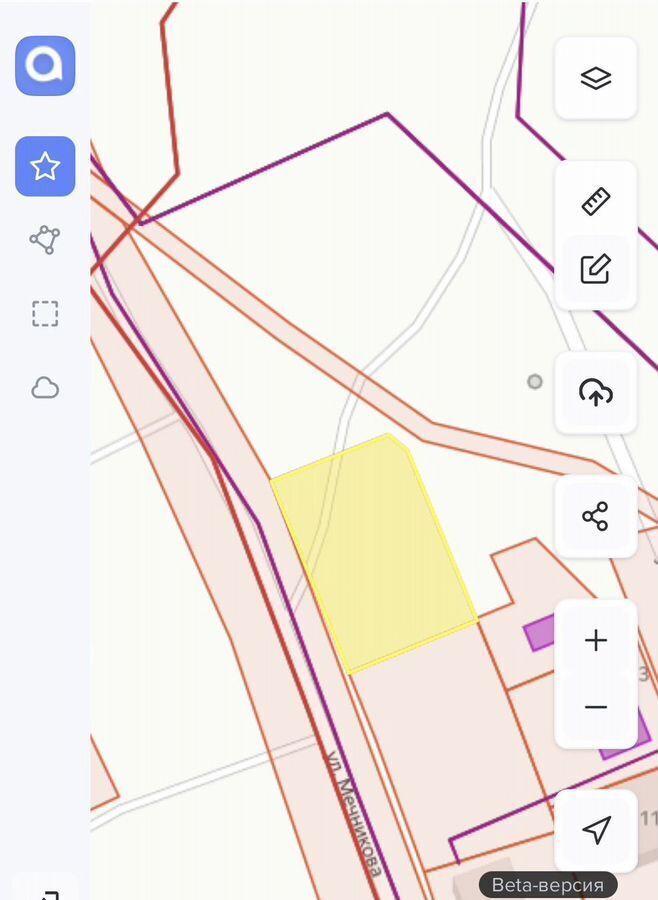This screenshot has height=900, width=658.
Task: Open the edit drawing tool
Action: tap(596, 269)
